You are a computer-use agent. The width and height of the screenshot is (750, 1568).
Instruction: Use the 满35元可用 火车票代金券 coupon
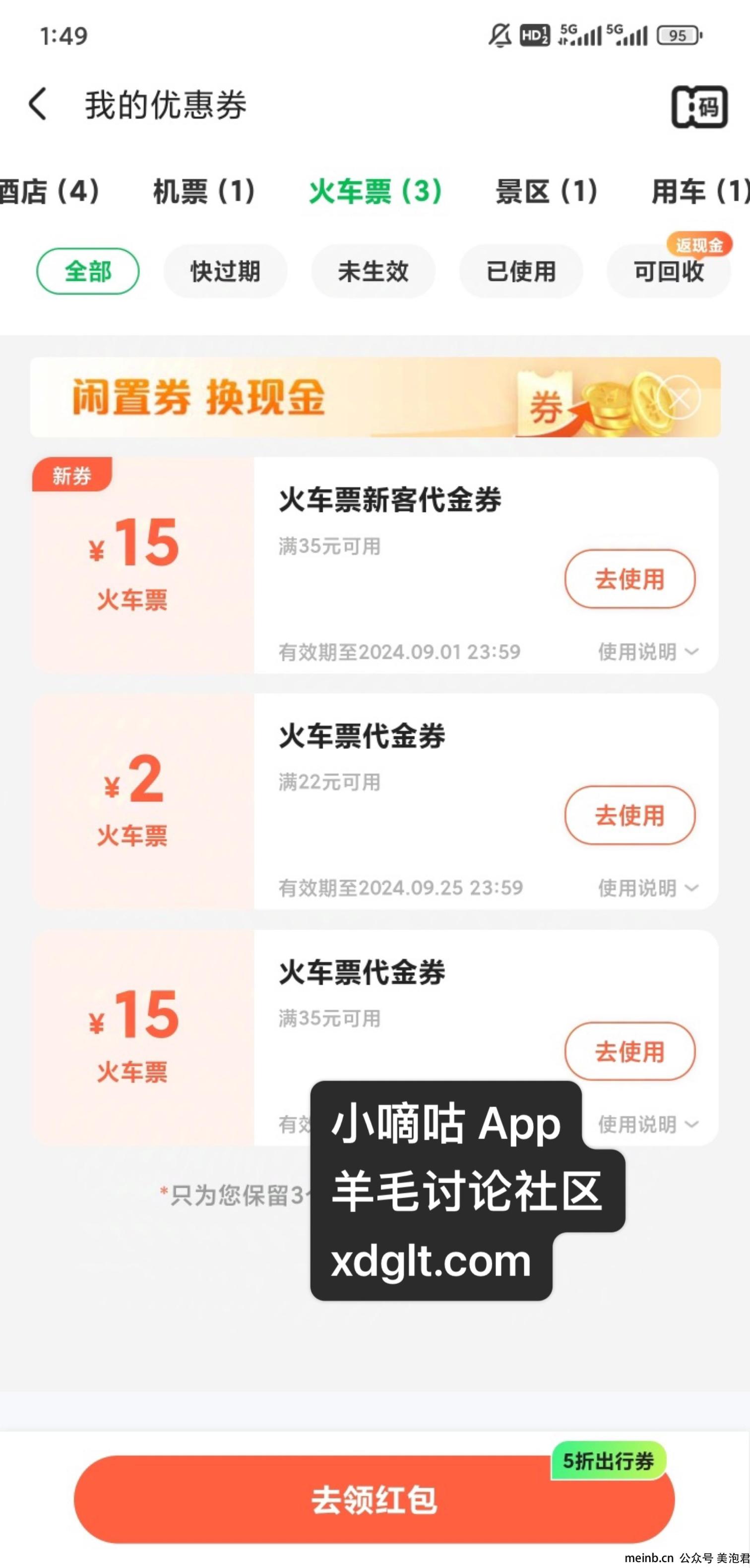click(629, 1051)
